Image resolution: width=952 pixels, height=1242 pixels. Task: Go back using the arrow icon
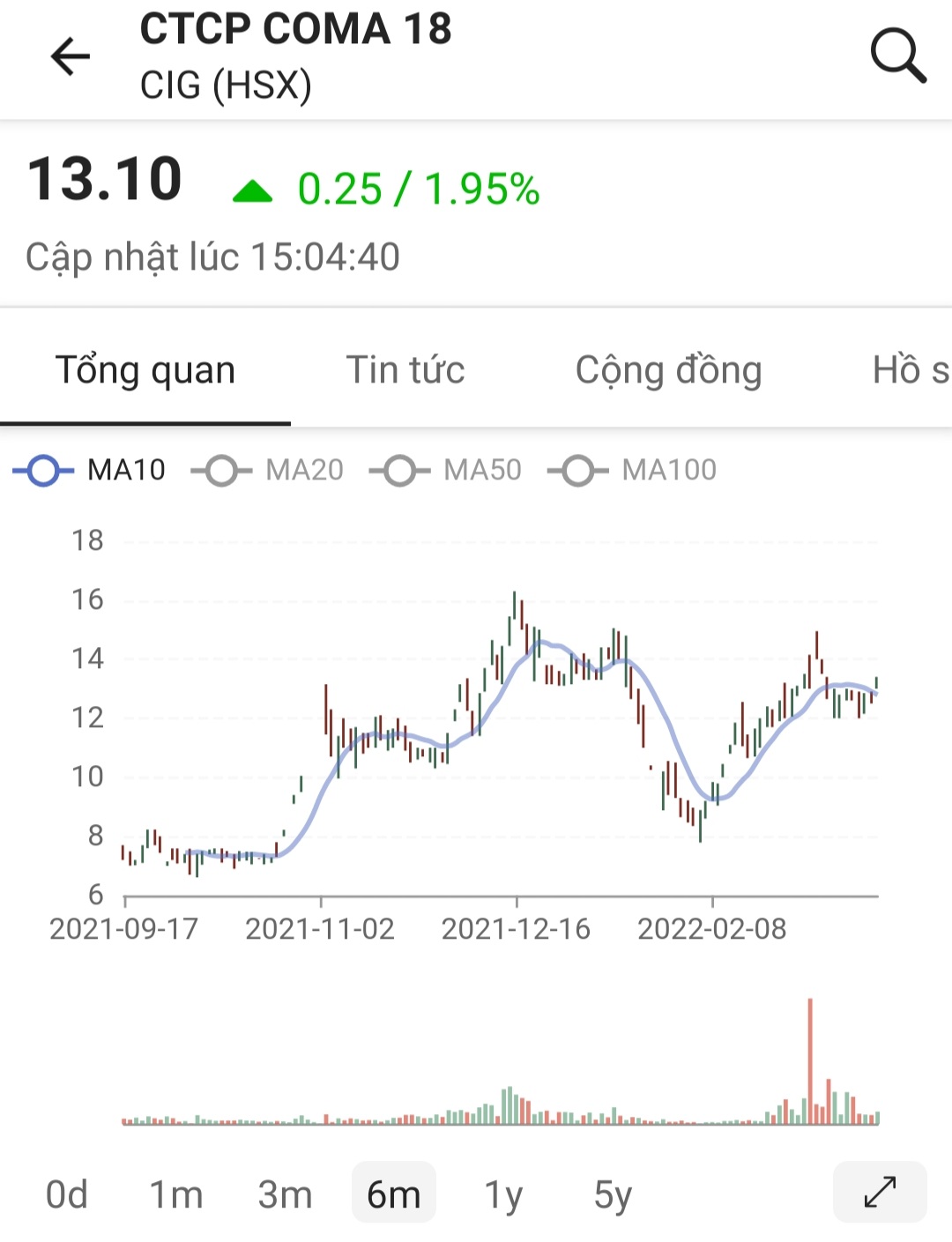point(71,57)
